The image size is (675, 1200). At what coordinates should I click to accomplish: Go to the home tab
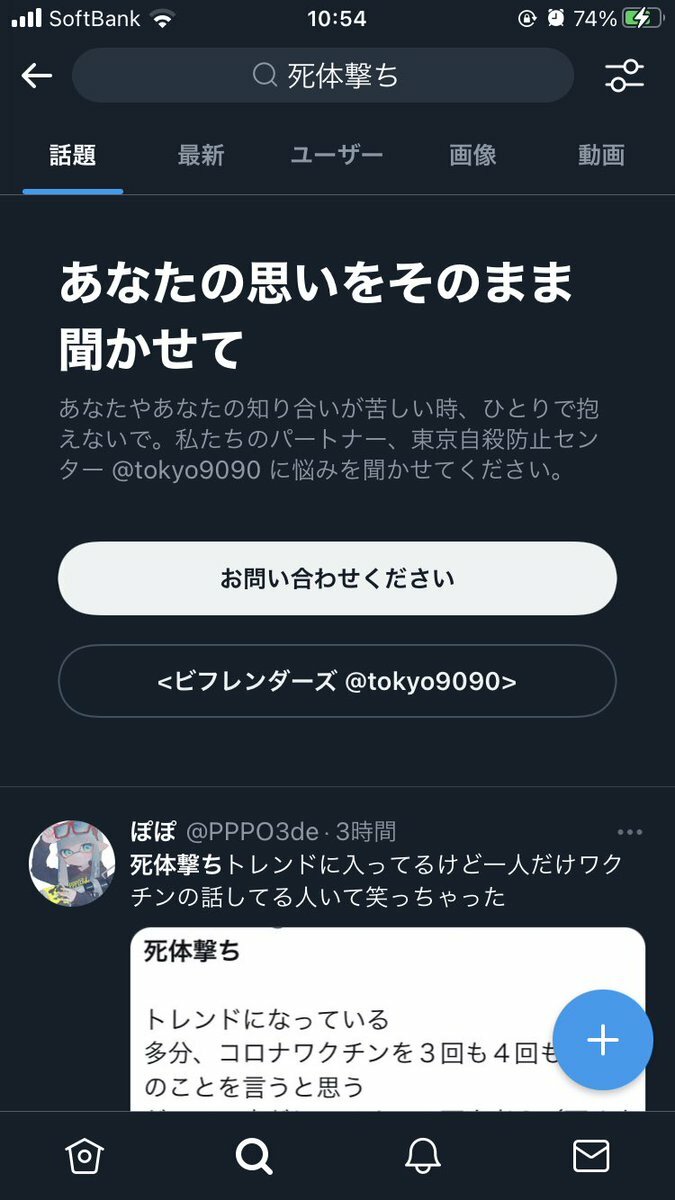pyautogui.click(x=85, y=1156)
